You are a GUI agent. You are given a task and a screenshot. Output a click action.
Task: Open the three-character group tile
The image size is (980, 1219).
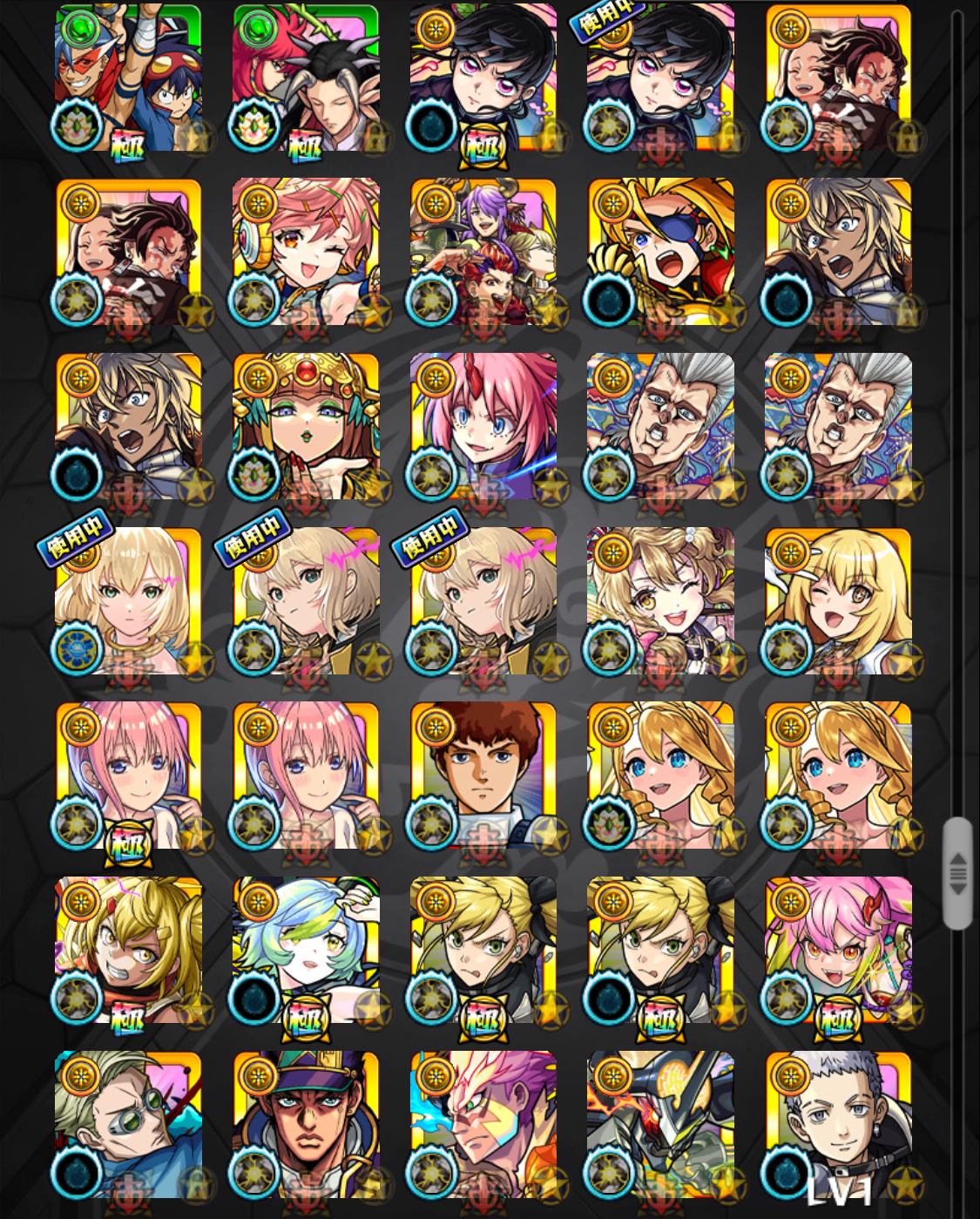[x=483, y=253]
